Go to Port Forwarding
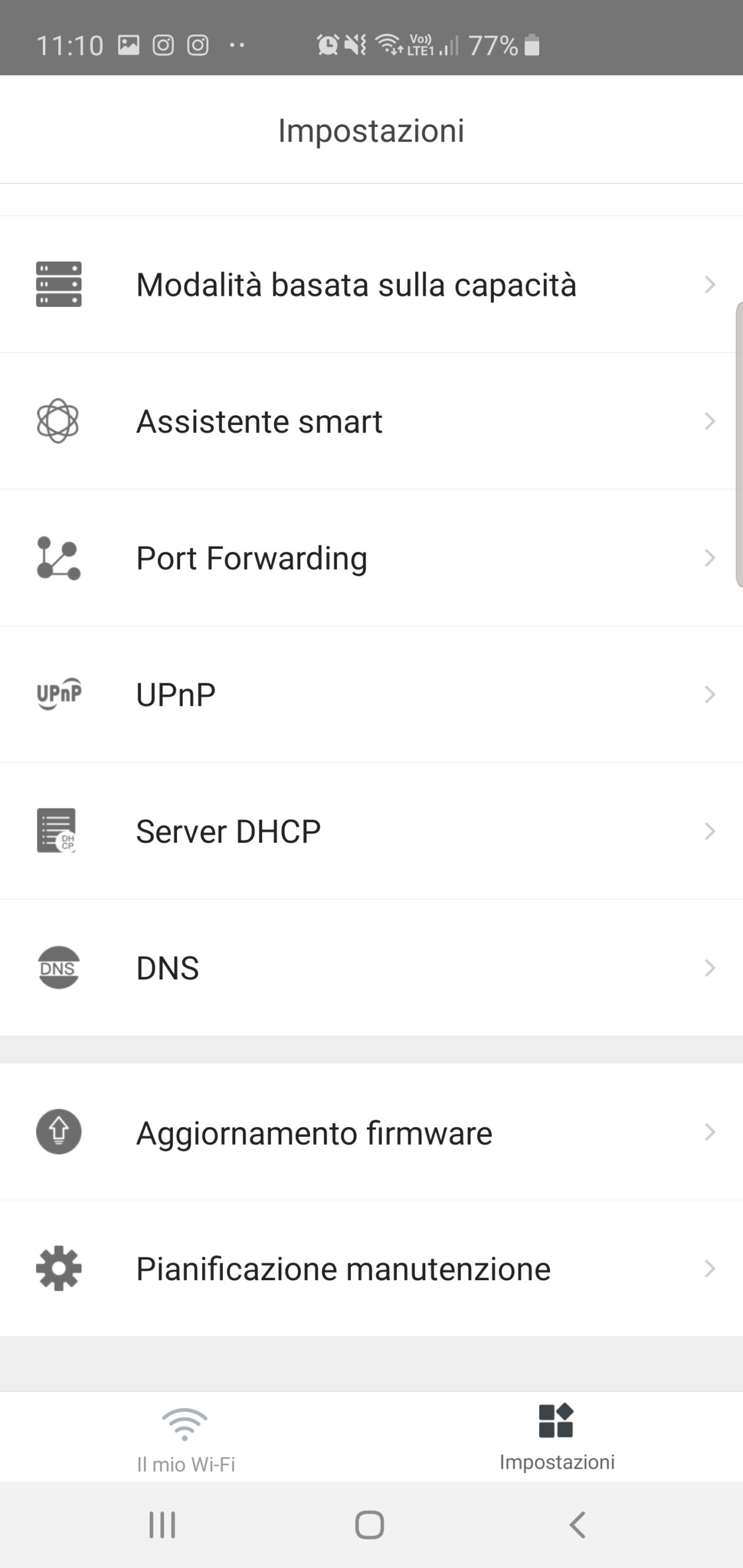Image resolution: width=743 pixels, height=1568 pixels. [x=371, y=558]
